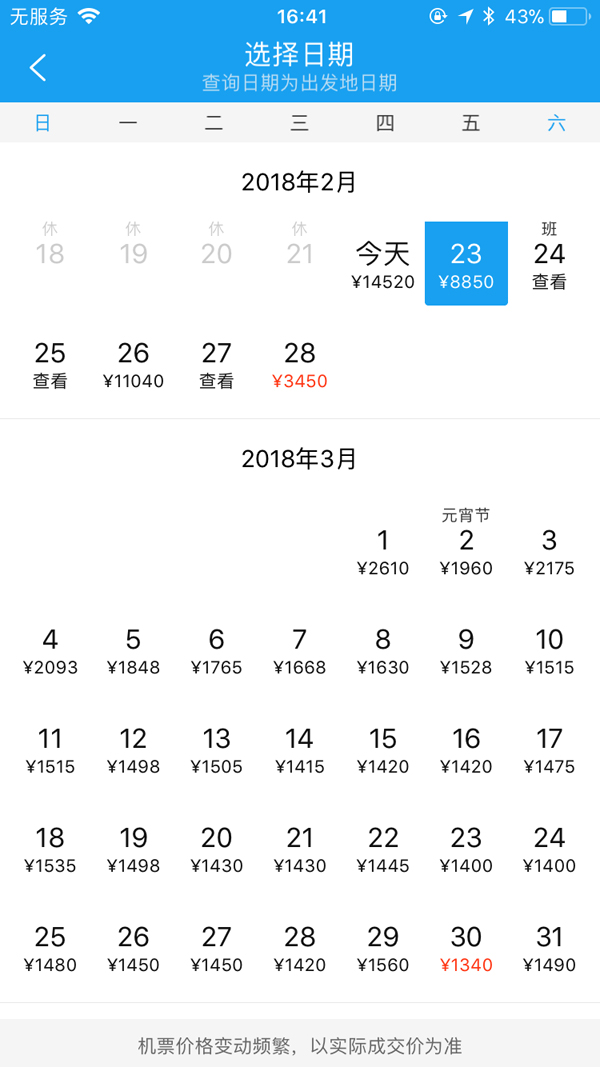This screenshot has width=600, height=1067.
Task: Choose February 26 priced ¥11040
Action: (133, 364)
